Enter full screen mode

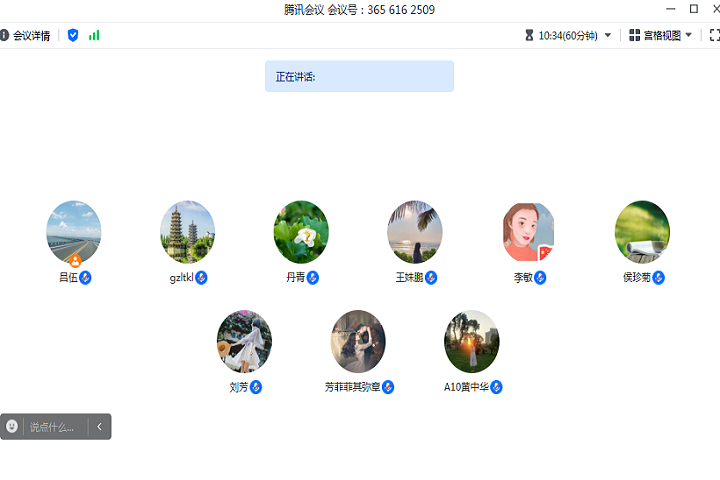point(714,35)
